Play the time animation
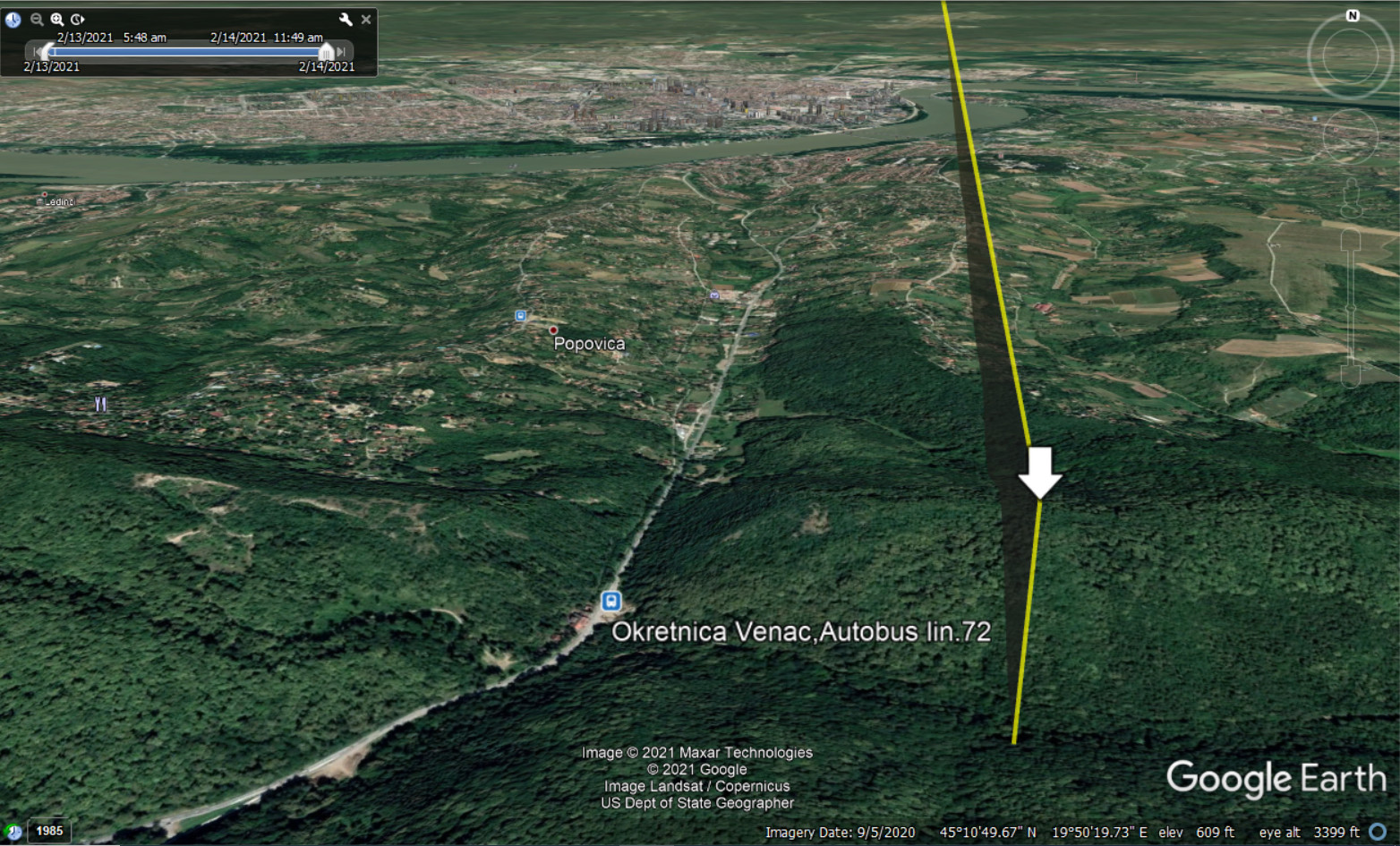Screen dimensions: 1400x846 coord(78,19)
